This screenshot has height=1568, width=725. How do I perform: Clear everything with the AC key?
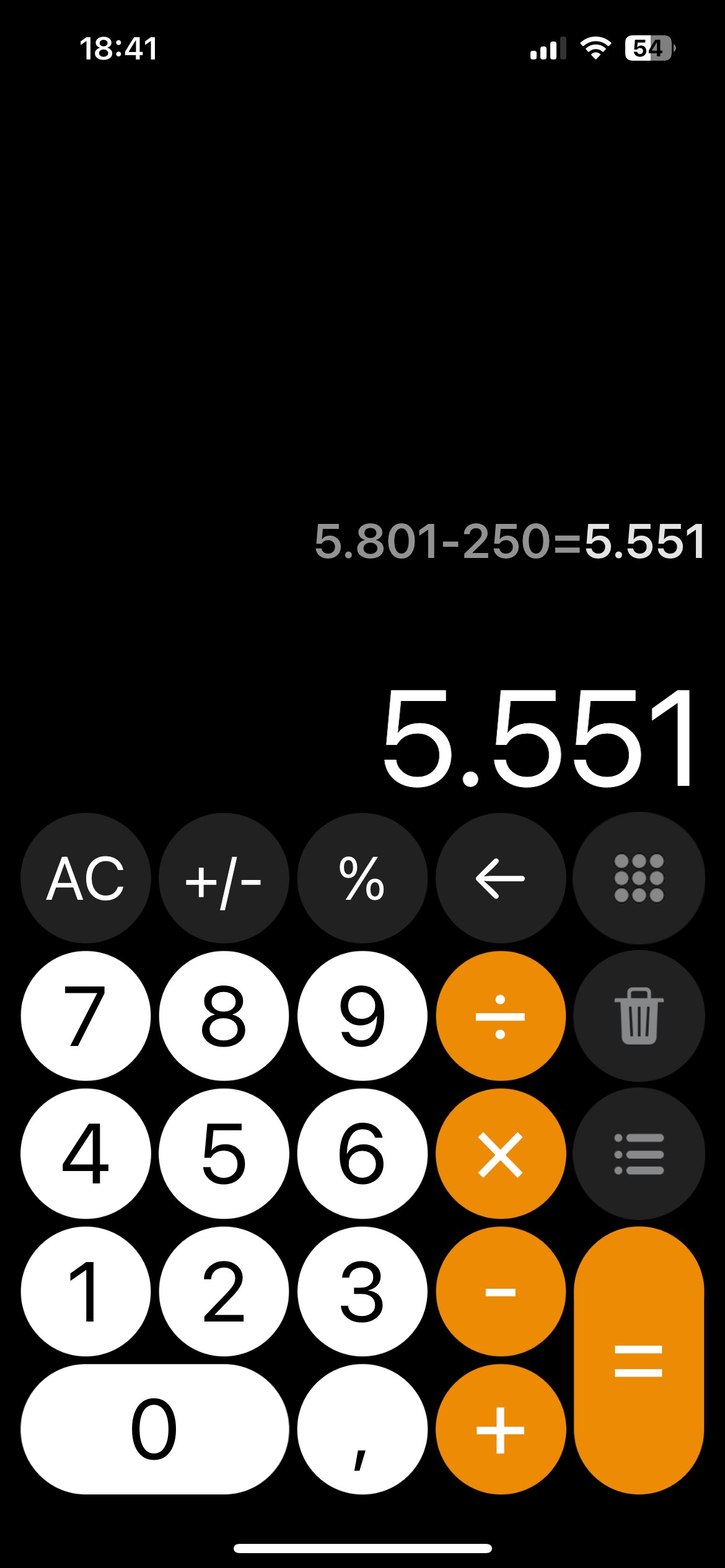point(86,878)
